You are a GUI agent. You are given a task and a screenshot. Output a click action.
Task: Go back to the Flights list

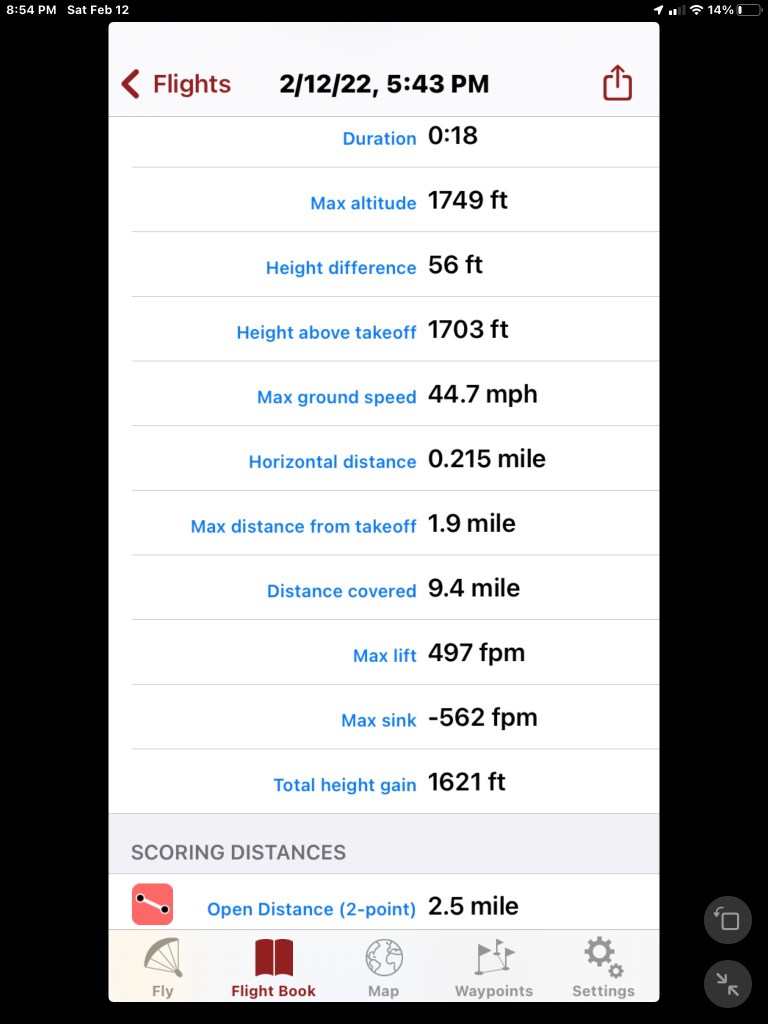(x=175, y=84)
